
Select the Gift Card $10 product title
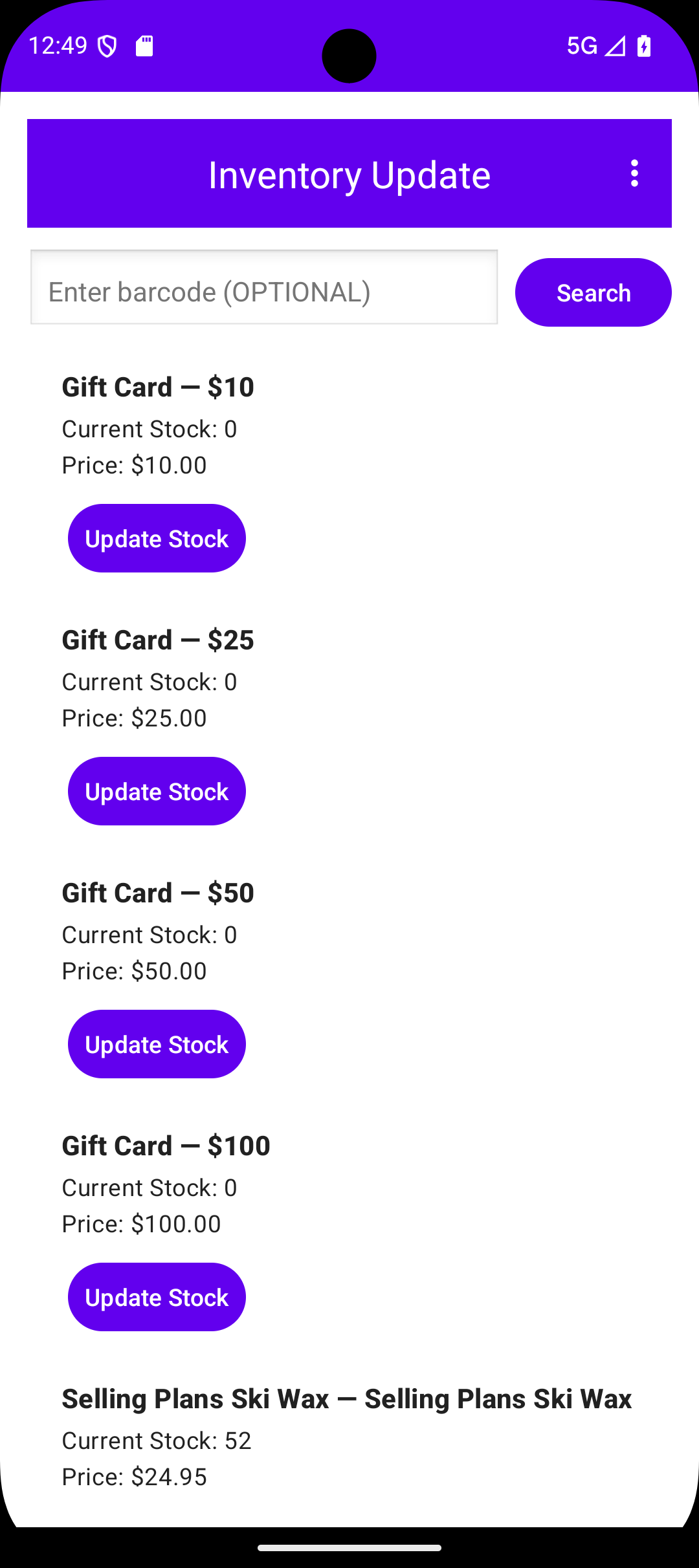tap(157, 386)
